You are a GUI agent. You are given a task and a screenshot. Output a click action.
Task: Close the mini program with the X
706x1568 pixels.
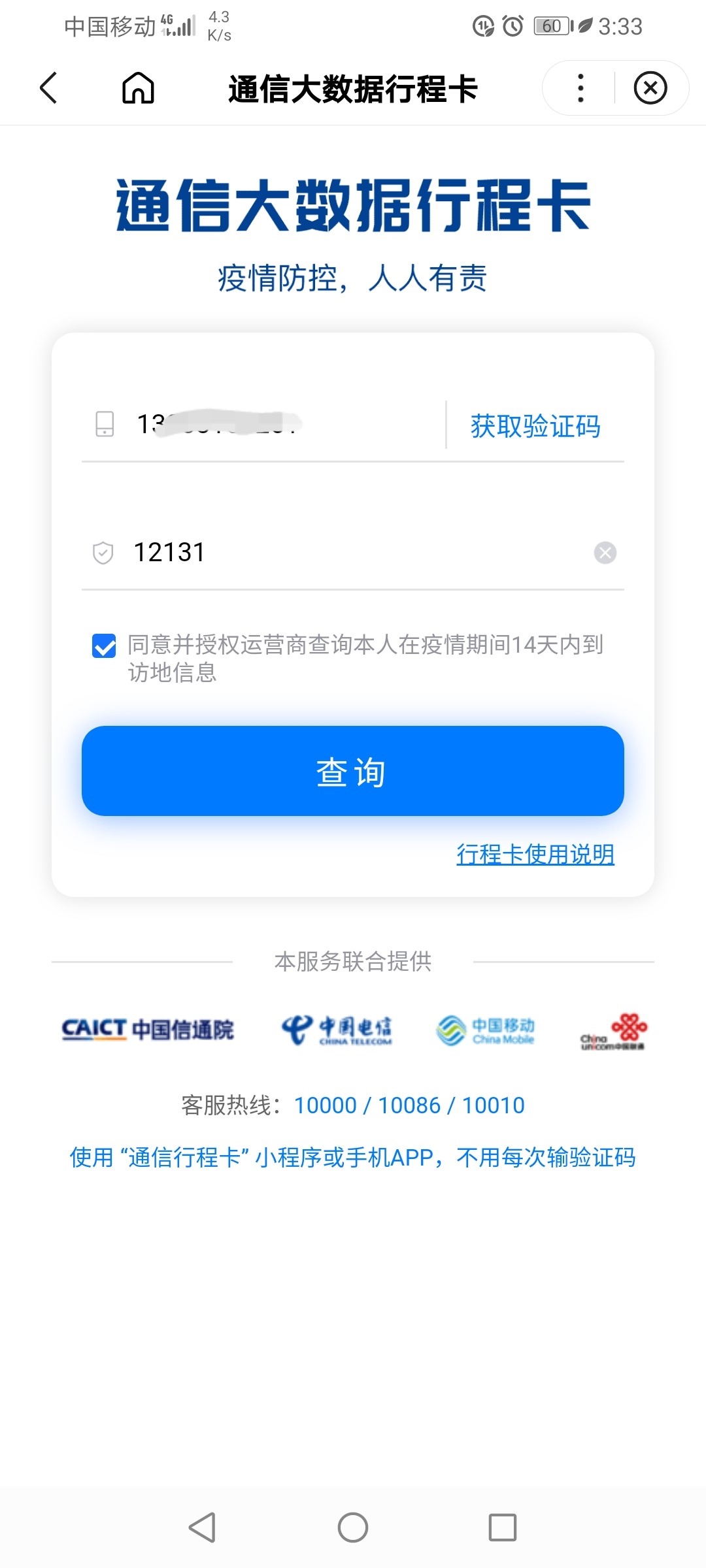650,88
